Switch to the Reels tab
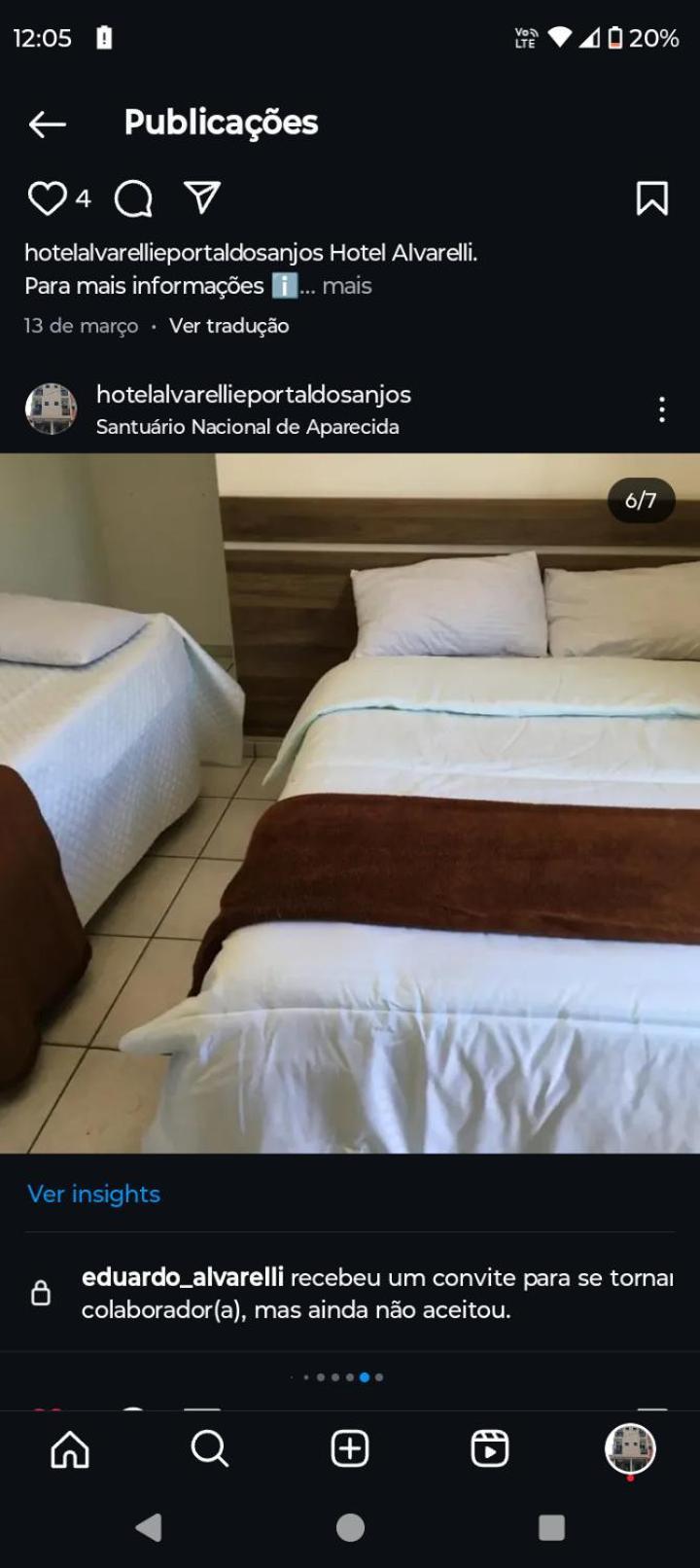This screenshot has width=700, height=1568. [489, 1449]
